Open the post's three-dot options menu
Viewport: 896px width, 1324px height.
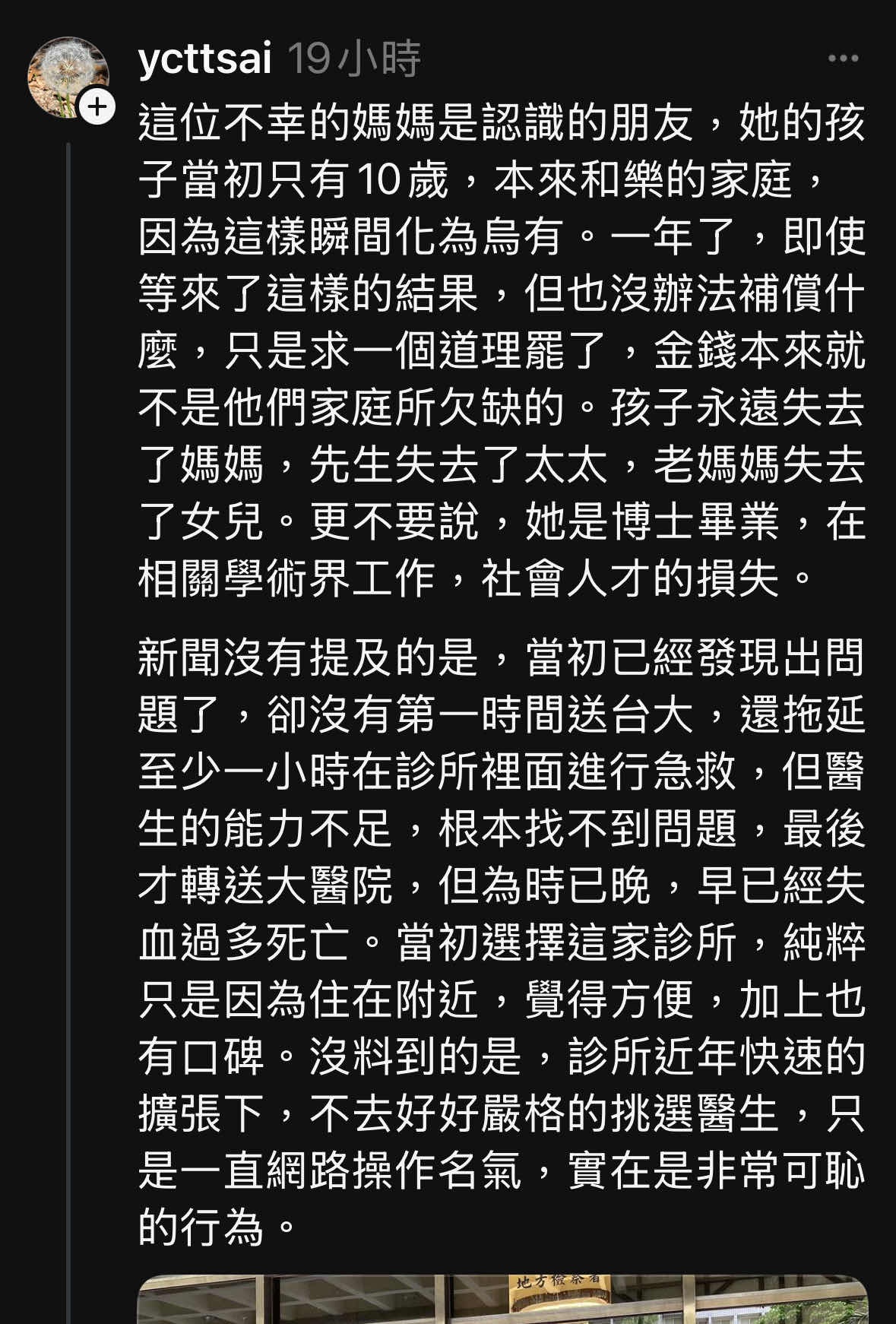click(x=843, y=59)
